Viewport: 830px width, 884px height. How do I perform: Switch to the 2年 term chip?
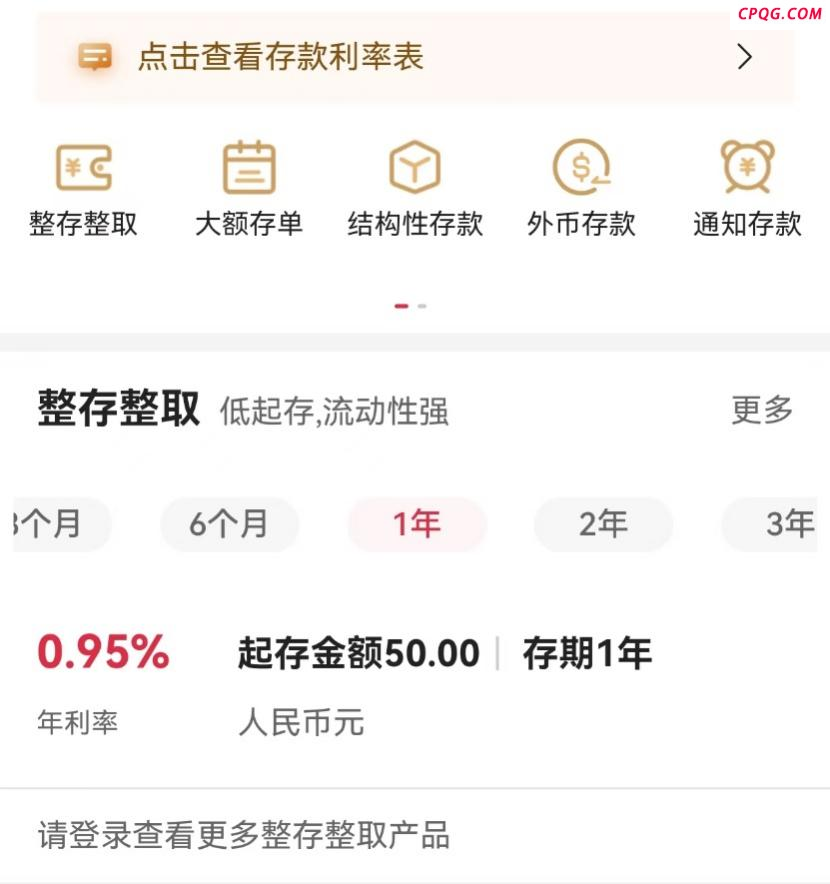point(603,524)
